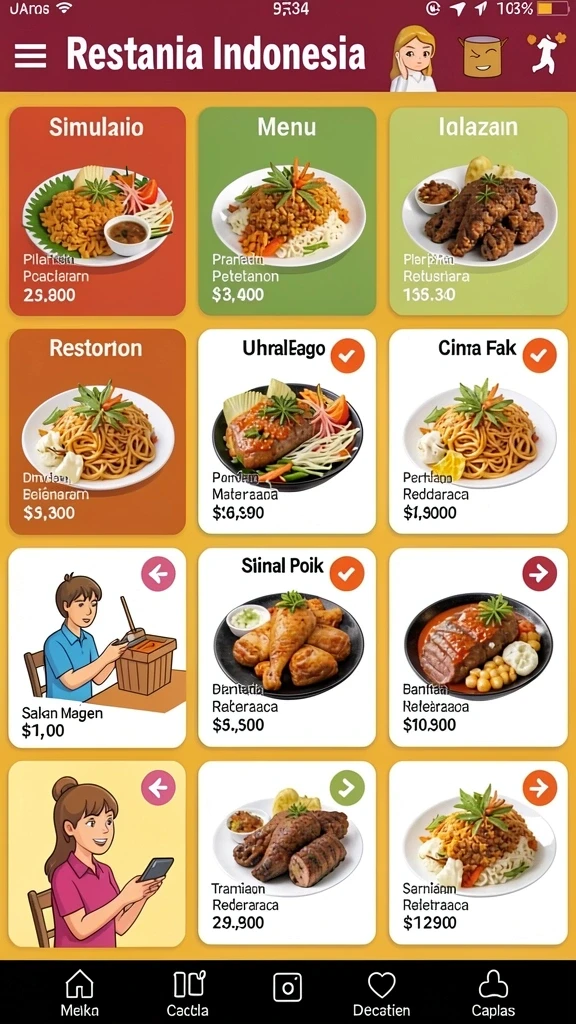Viewport: 576px width, 1024px height.
Task: Toggle the checkmark on UhralEago
Action: click(x=347, y=355)
